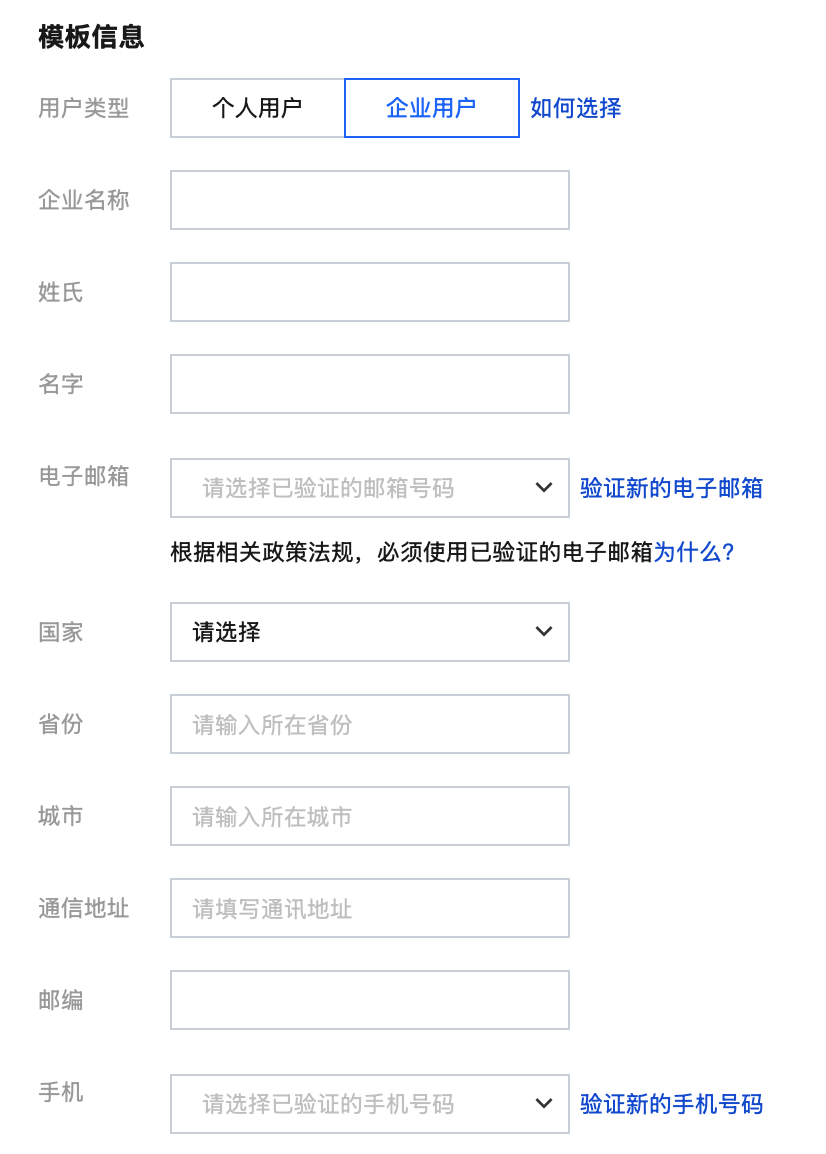Expand the 国家 dropdown
The height and width of the screenshot is (1154, 826).
(369, 632)
